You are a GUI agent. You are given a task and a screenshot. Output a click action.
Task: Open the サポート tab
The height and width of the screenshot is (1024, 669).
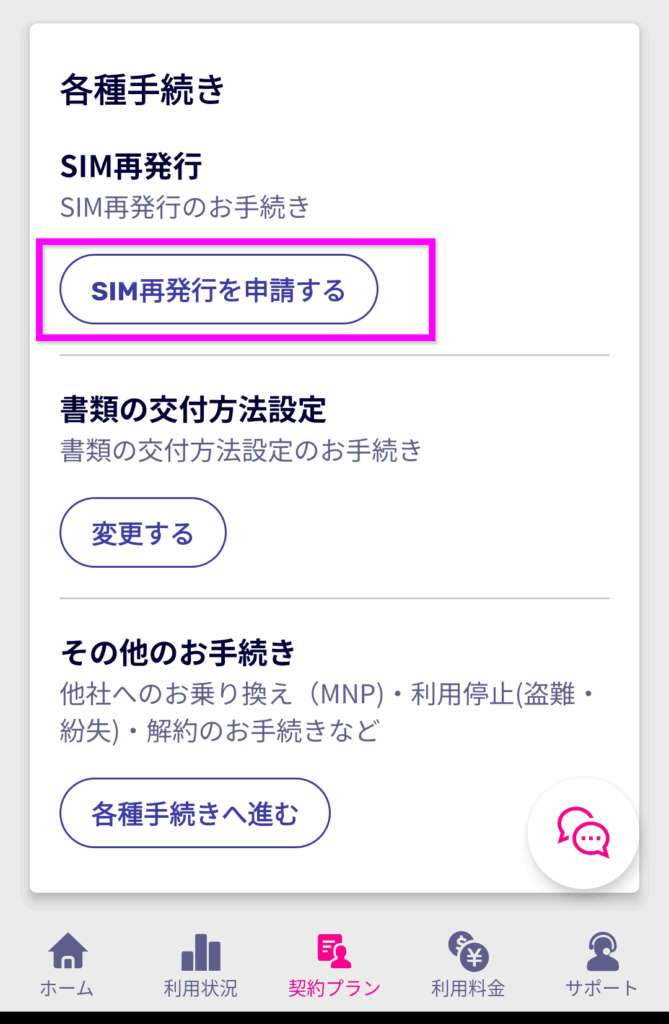coord(601,966)
